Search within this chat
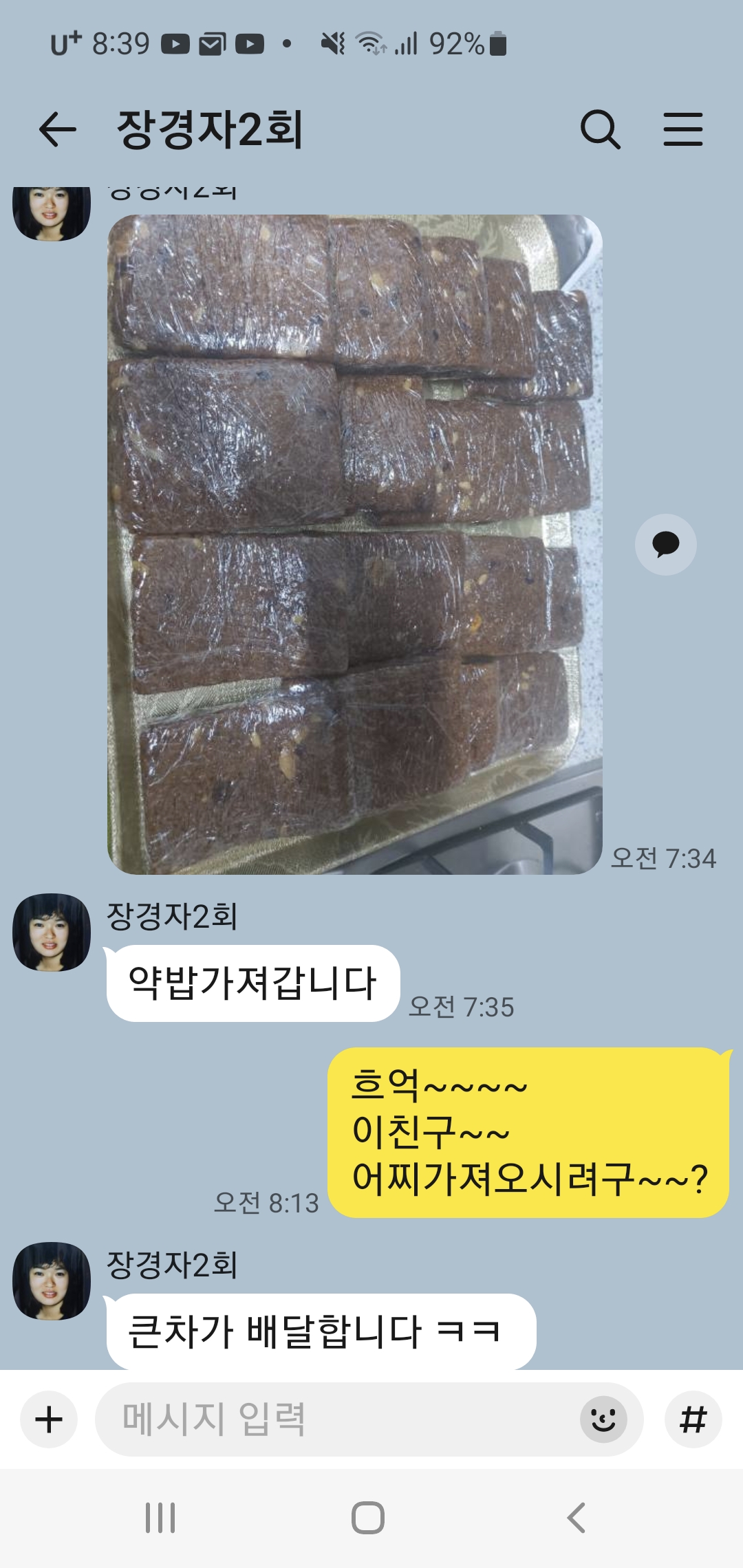Viewport: 743px width, 1568px height. pos(601,129)
